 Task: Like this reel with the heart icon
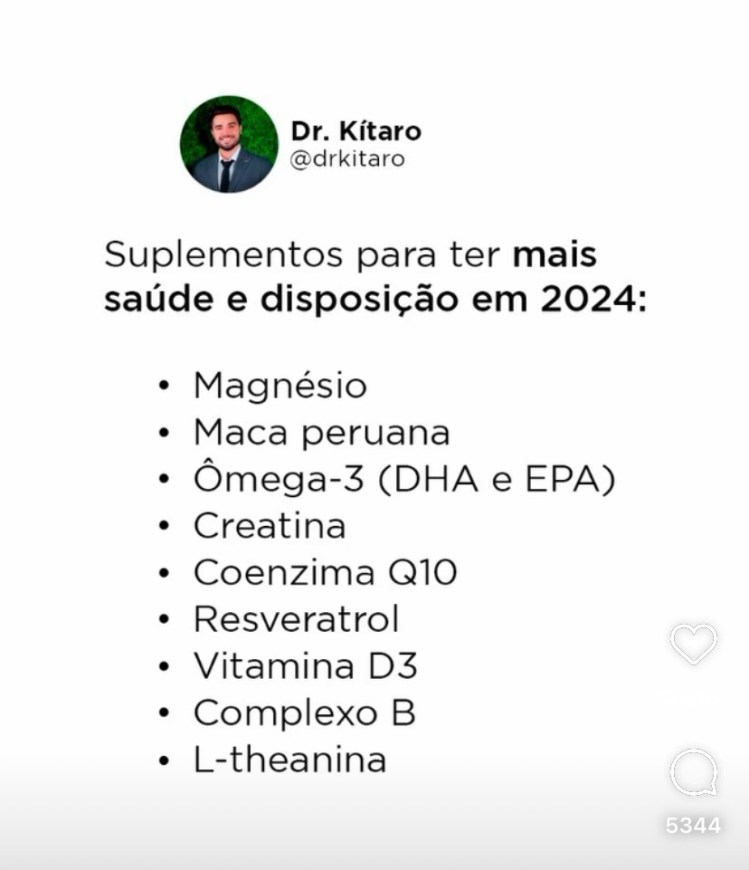click(x=693, y=643)
